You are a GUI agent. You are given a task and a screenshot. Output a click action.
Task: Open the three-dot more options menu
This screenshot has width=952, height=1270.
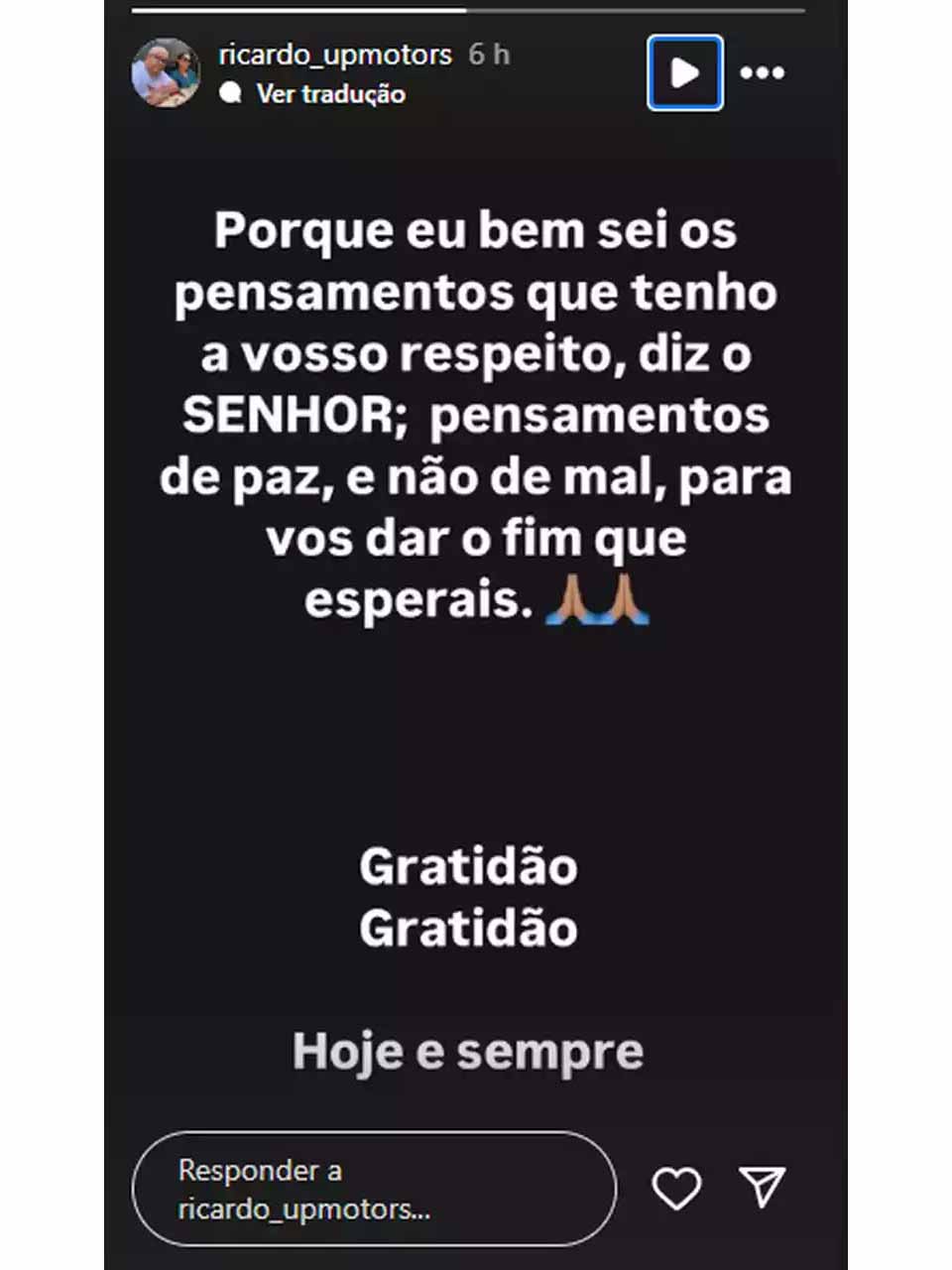(762, 72)
